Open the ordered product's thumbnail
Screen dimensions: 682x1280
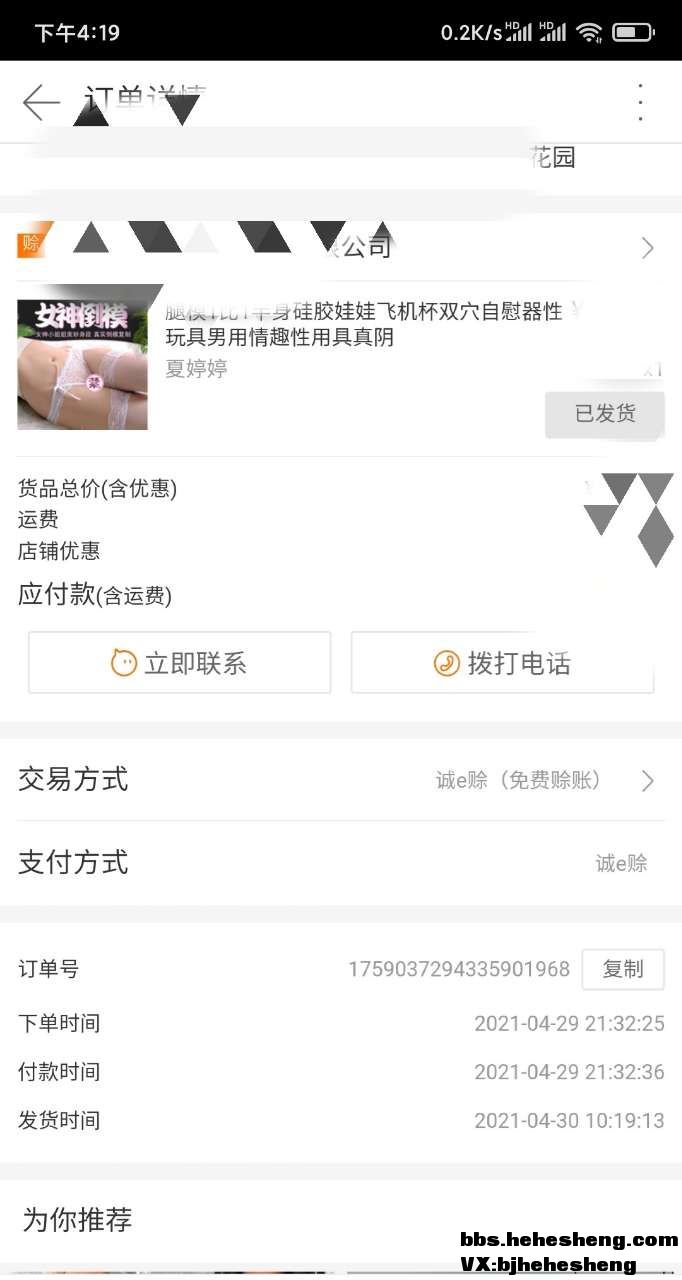(x=82, y=365)
